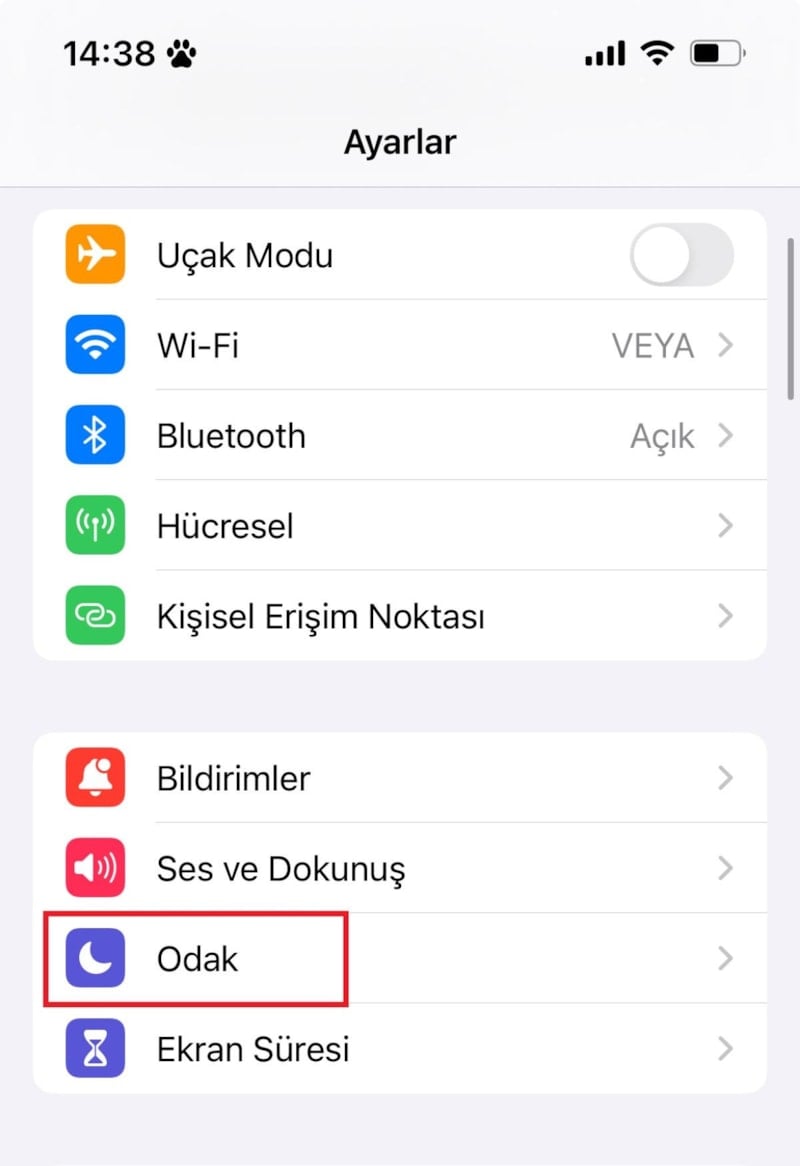Open Bluetooth settings
The width and height of the screenshot is (800, 1166).
[x=400, y=436]
